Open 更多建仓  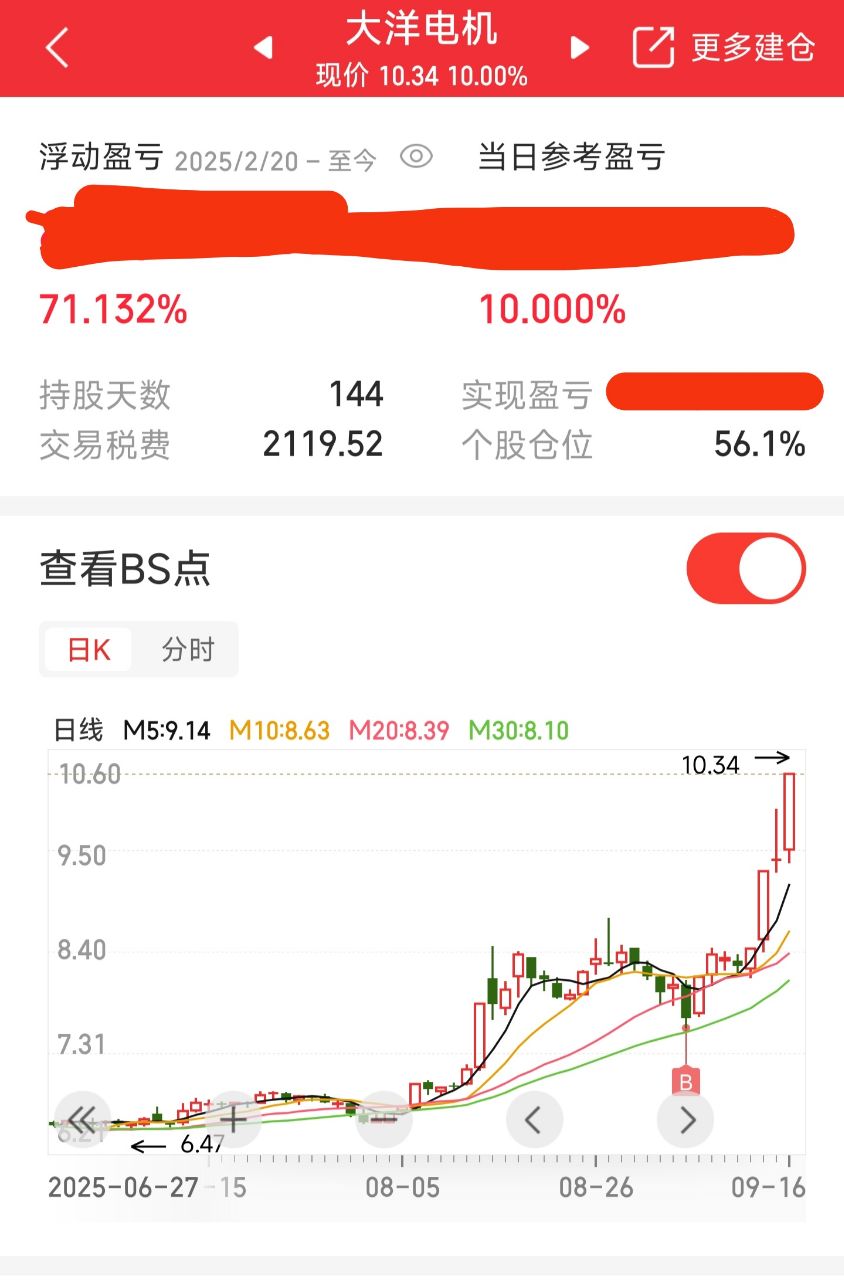tap(725, 47)
